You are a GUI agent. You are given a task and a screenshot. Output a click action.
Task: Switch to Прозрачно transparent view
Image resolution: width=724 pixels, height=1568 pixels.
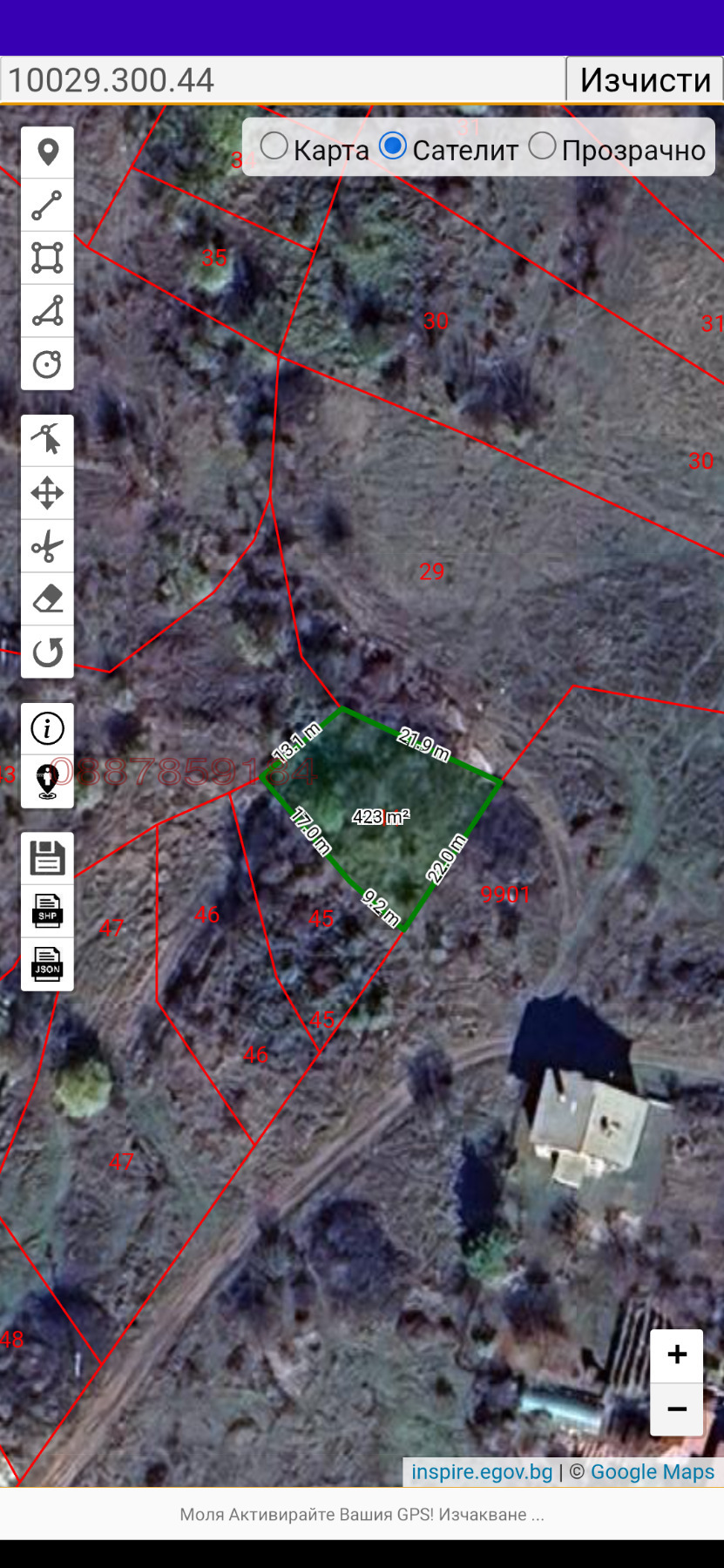pyautogui.click(x=542, y=146)
